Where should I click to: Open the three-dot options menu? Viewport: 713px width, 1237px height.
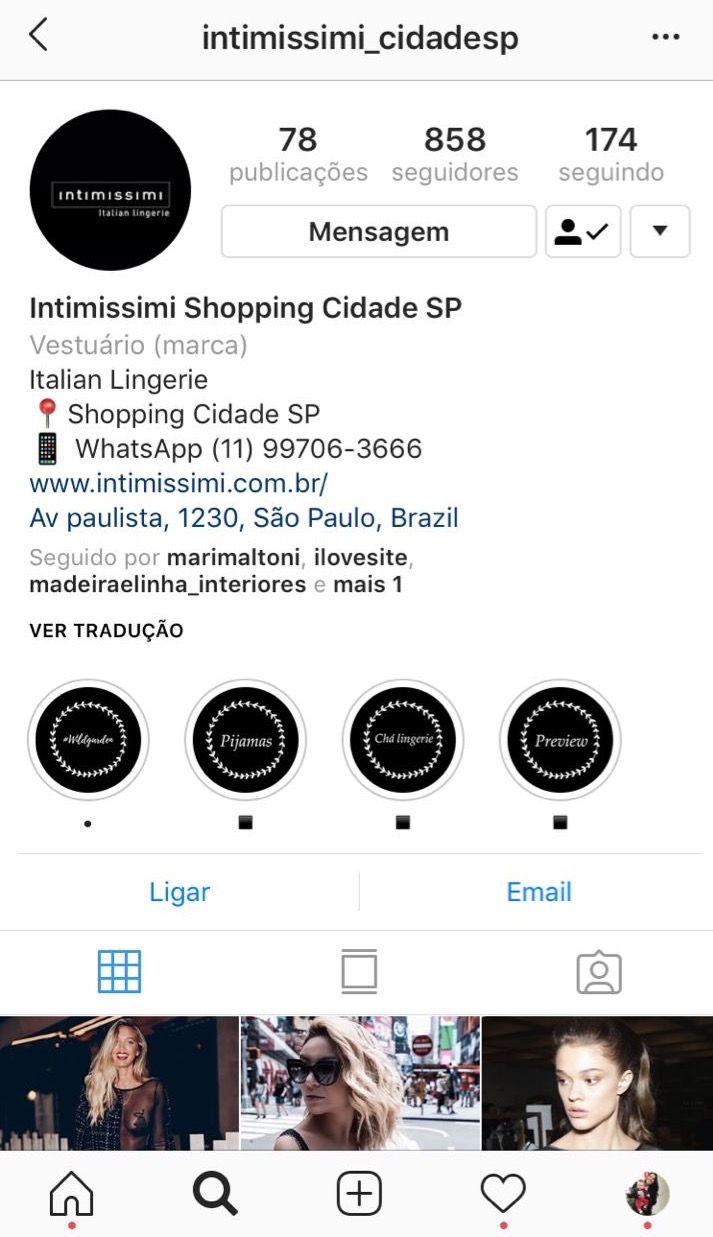pyautogui.click(x=665, y=37)
